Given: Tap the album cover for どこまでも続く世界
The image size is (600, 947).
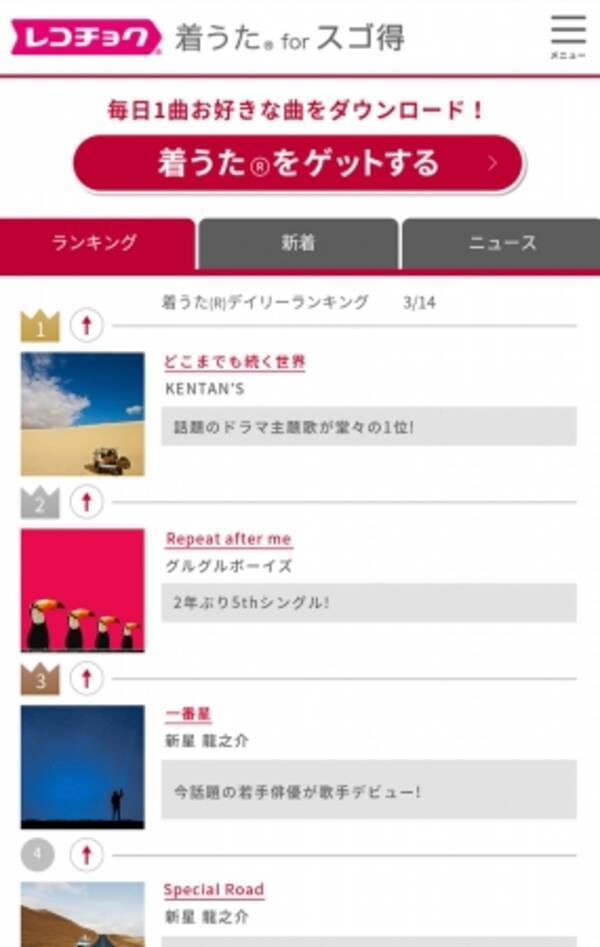Looking at the screenshot, I should click(x=82, y=414).
